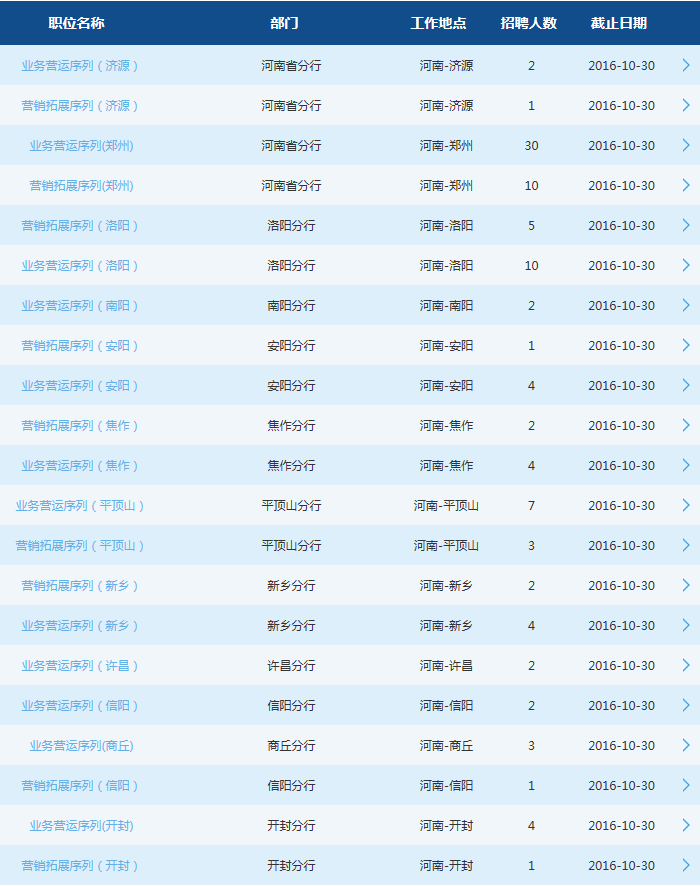
Task: View 业务营运序列(开封) position
Action: point(81,826)
